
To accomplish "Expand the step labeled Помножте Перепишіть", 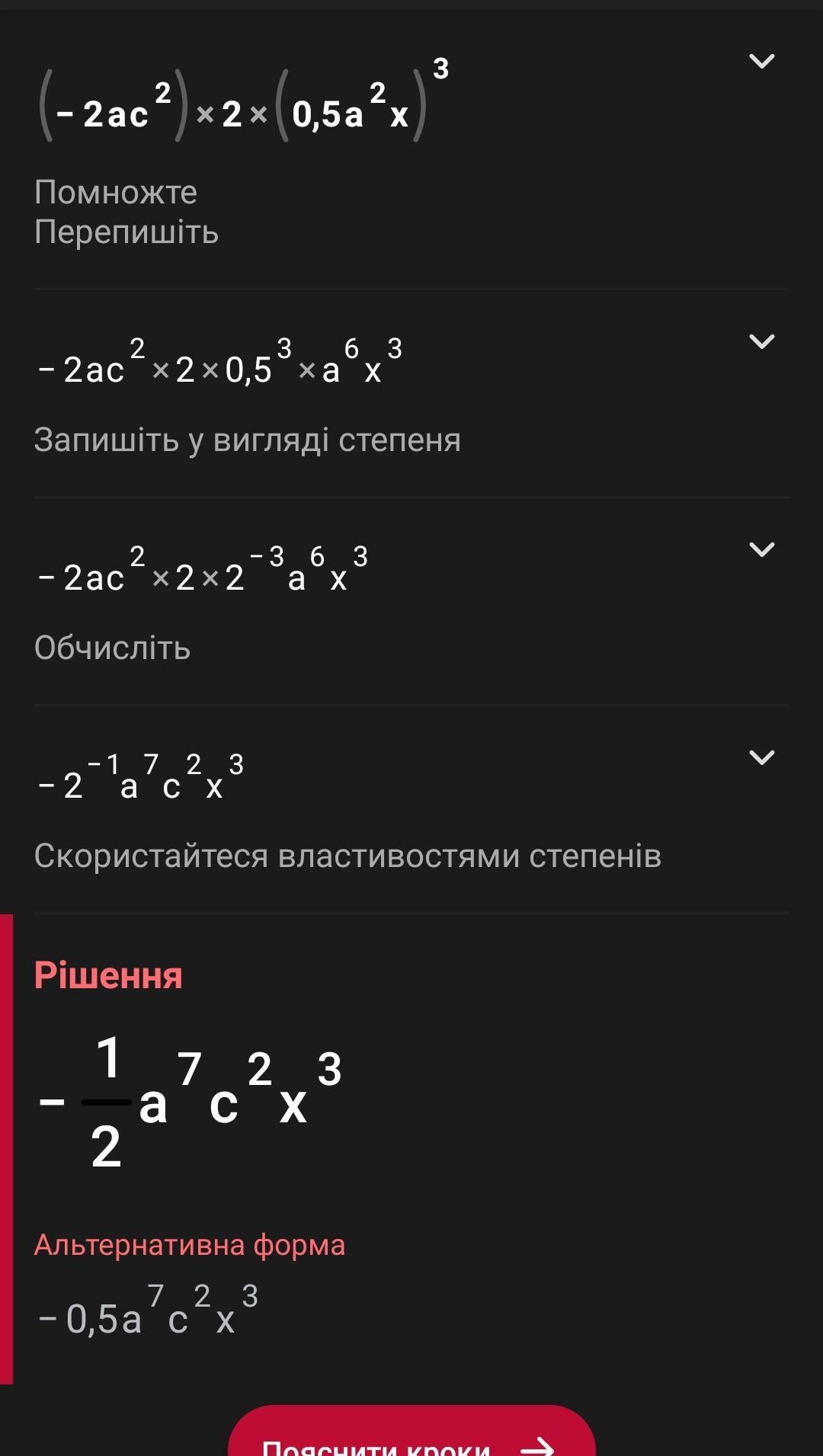I will 761,61.
